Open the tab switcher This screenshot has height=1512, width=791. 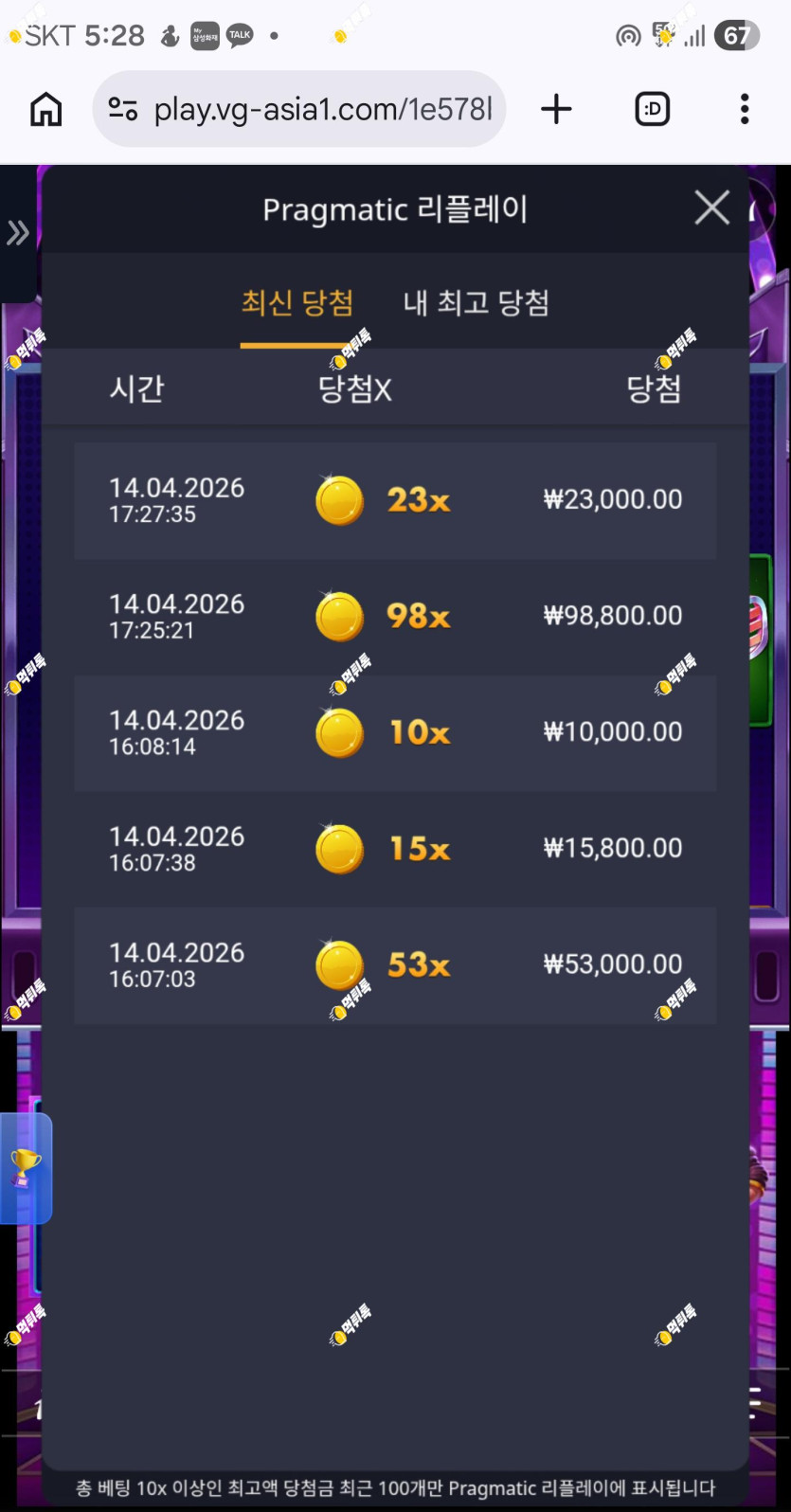[652, 109]
